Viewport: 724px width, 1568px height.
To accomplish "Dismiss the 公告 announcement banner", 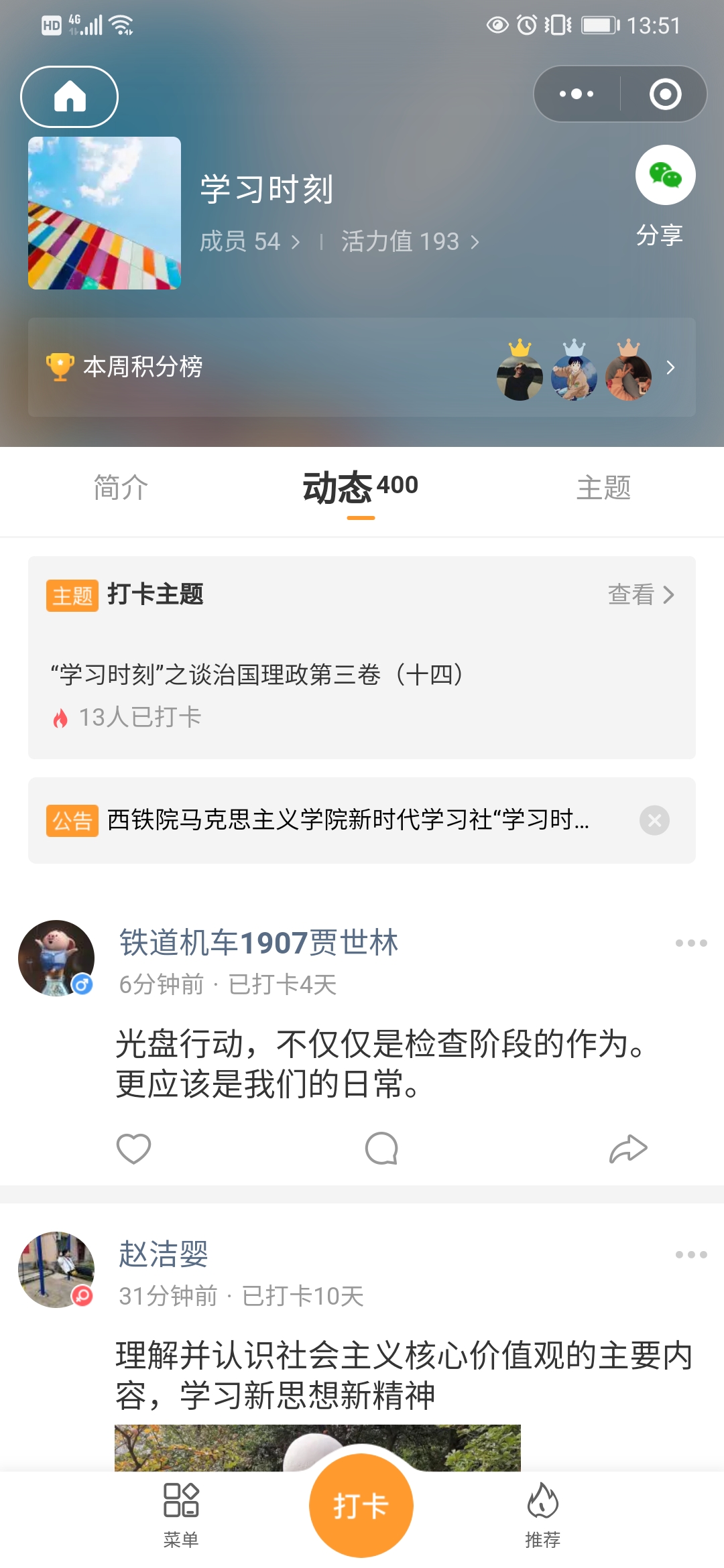I will tap(654, 820).
